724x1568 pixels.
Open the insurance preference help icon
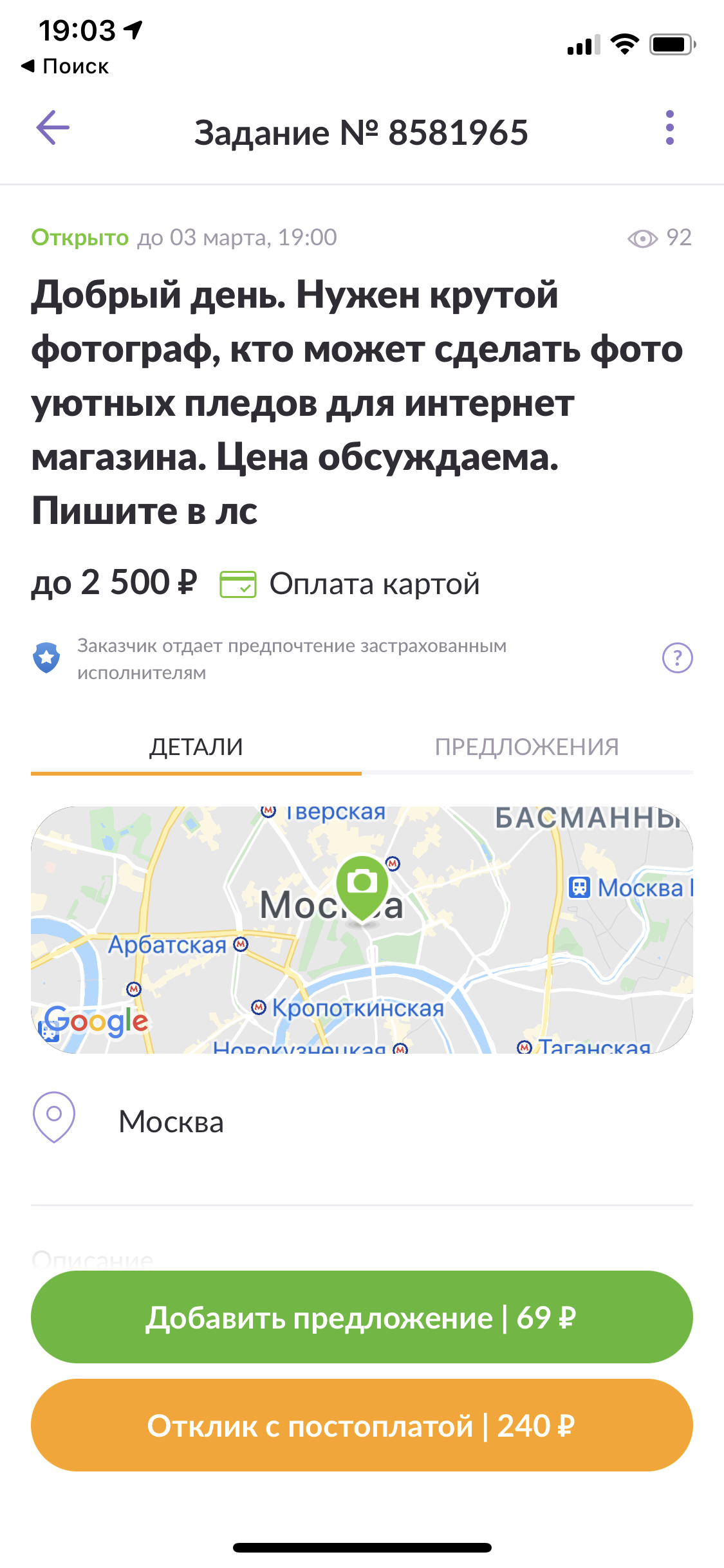[677, 658]
